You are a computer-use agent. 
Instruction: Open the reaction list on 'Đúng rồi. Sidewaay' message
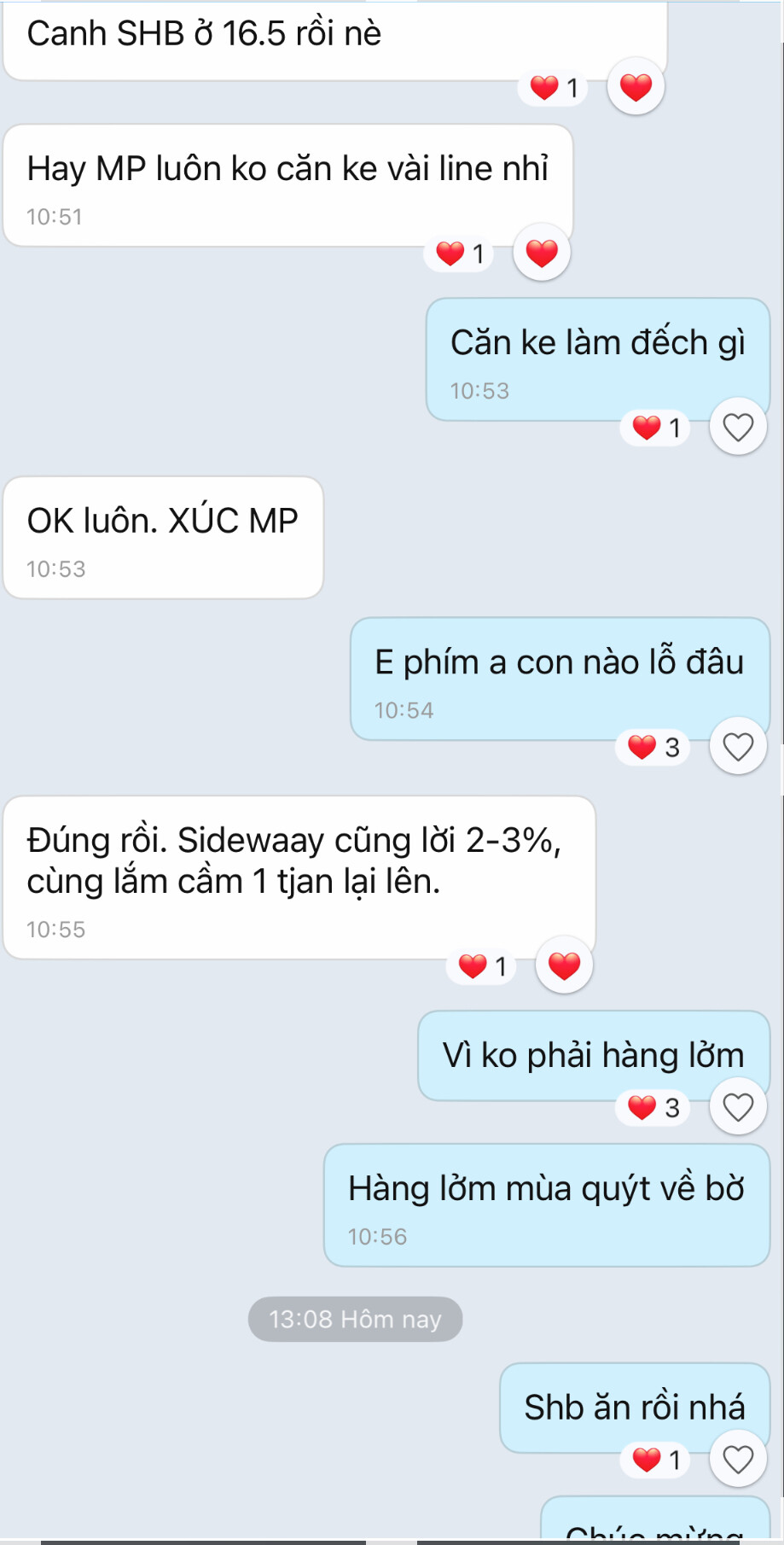coord(482,966)
